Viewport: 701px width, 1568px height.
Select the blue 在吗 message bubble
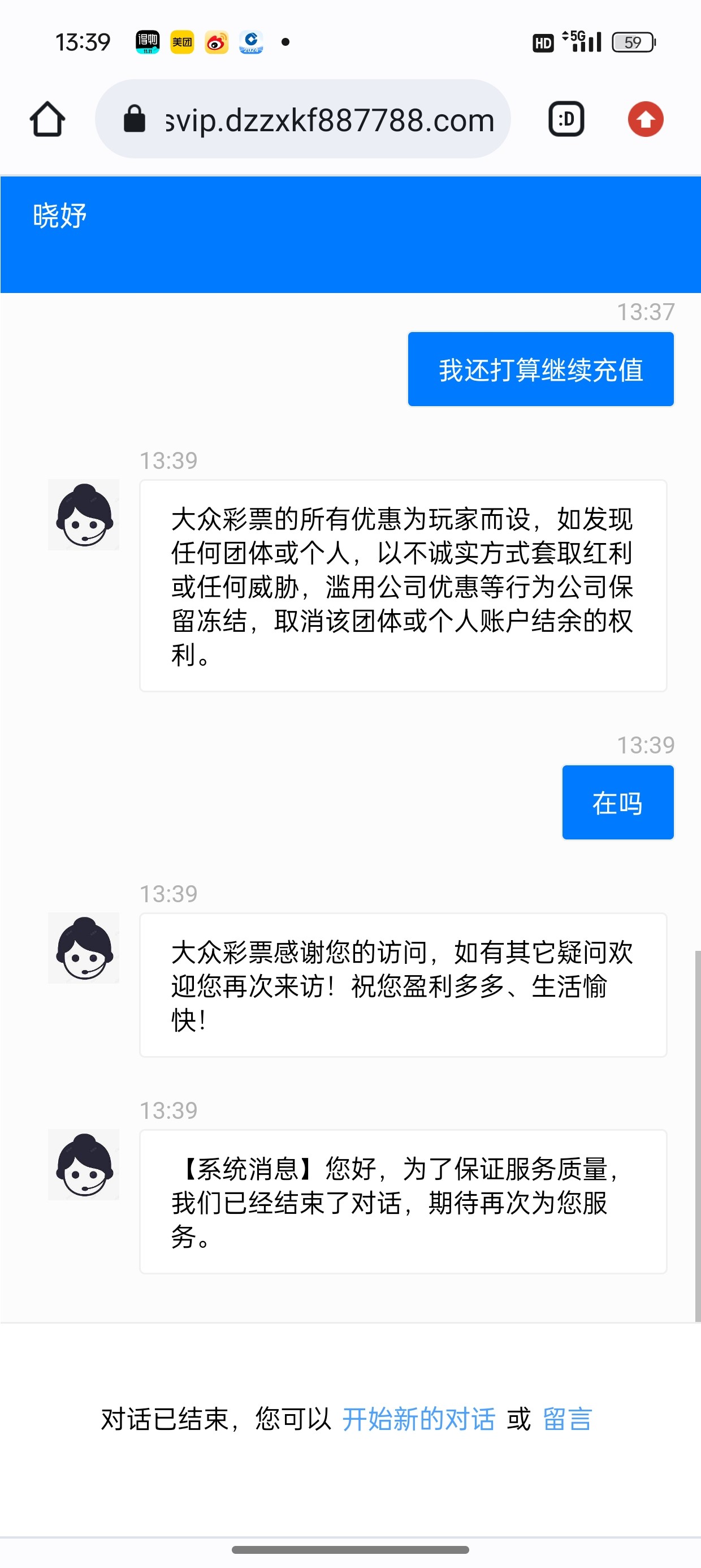click(618, 802)
